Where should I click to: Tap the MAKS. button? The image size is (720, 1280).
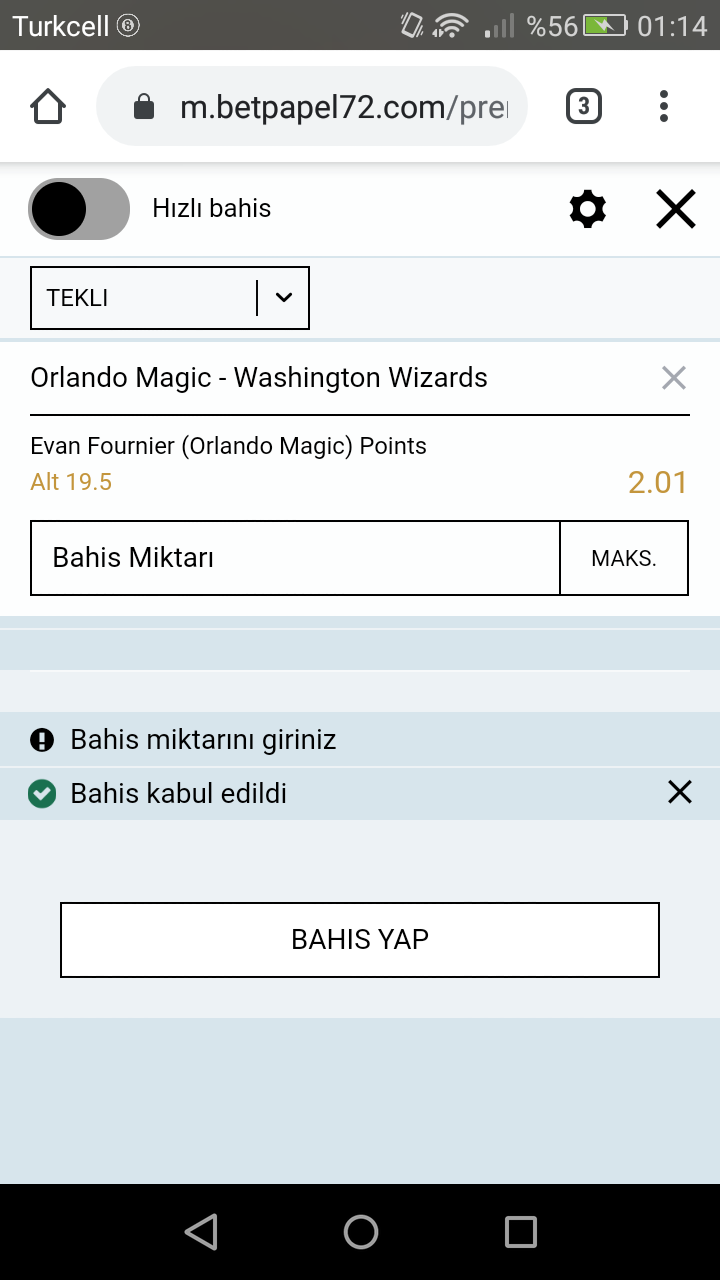tap(624, 558)
